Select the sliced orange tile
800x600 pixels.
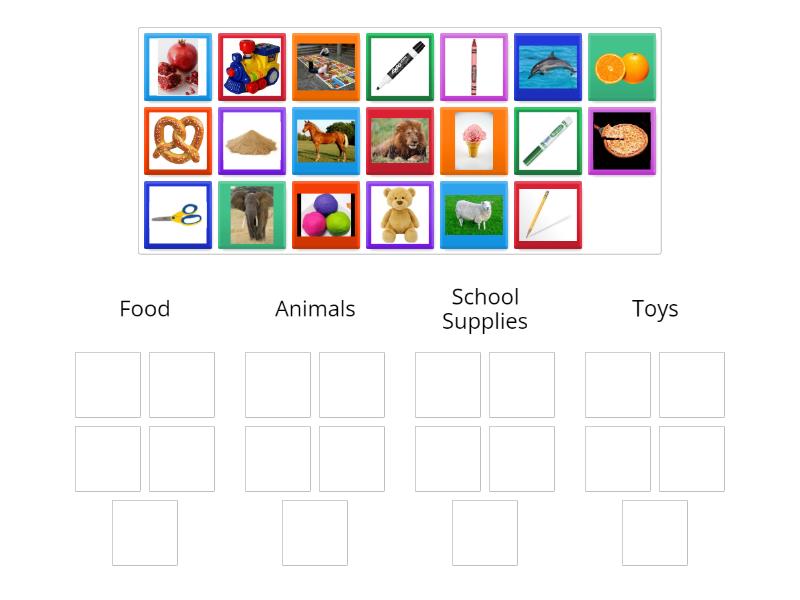click(x=622, y=67)
